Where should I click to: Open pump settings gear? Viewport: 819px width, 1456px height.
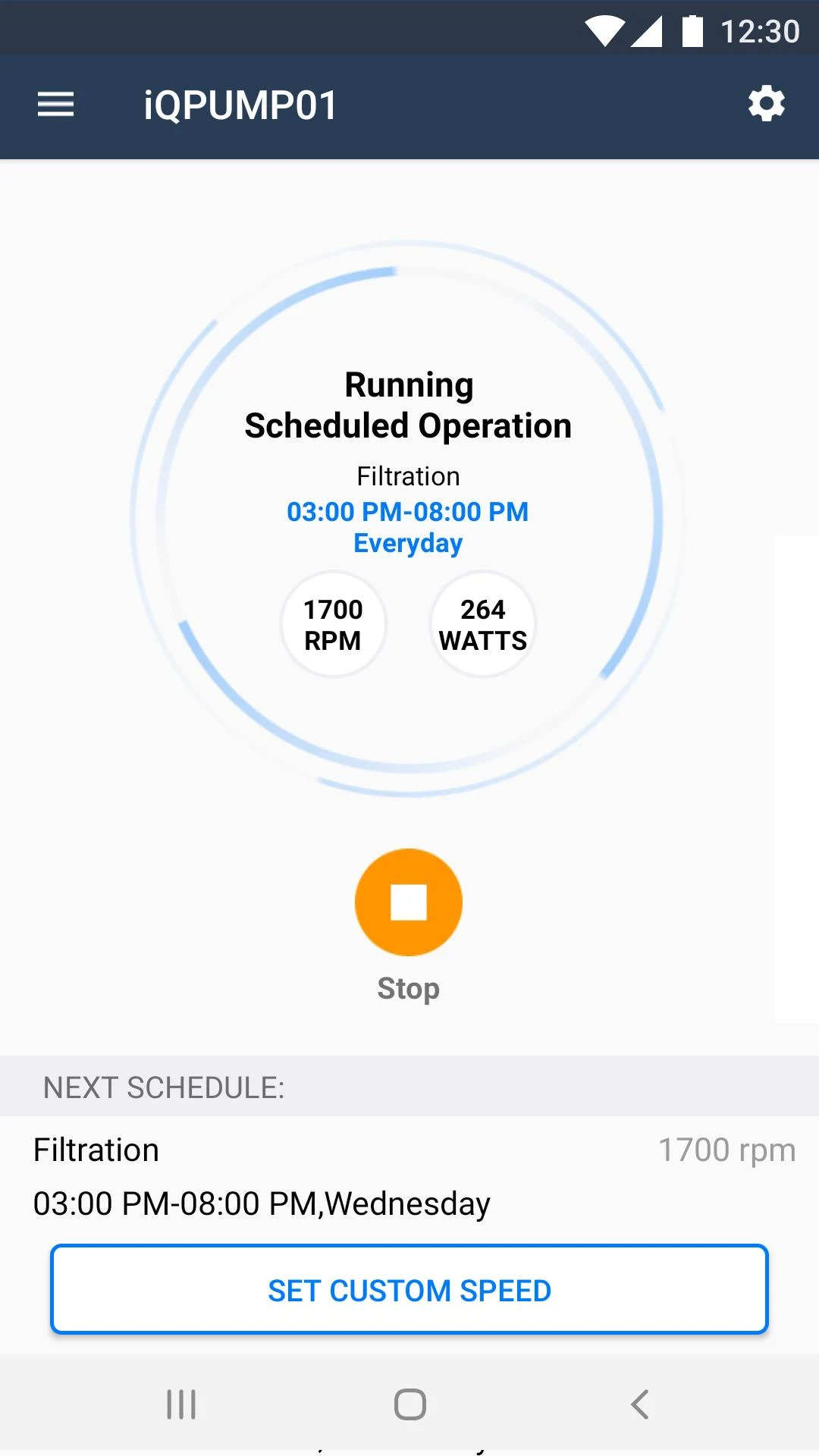[x=766, y=104]
